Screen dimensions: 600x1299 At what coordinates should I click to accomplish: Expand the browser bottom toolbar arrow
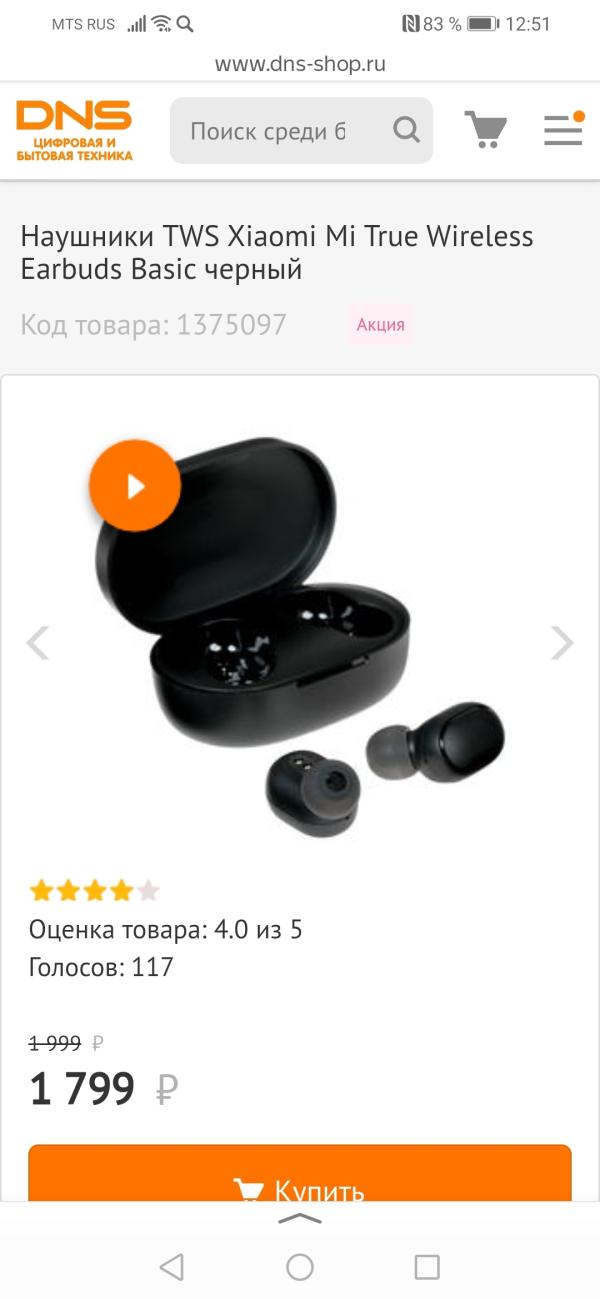pyautogui.click(x=300, y=1219)
